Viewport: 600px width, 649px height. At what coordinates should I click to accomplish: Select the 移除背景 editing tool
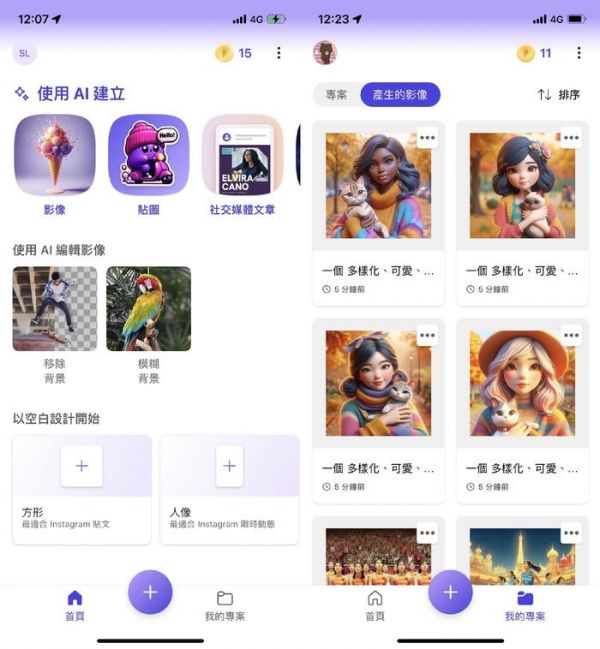(x=55, y=309)
